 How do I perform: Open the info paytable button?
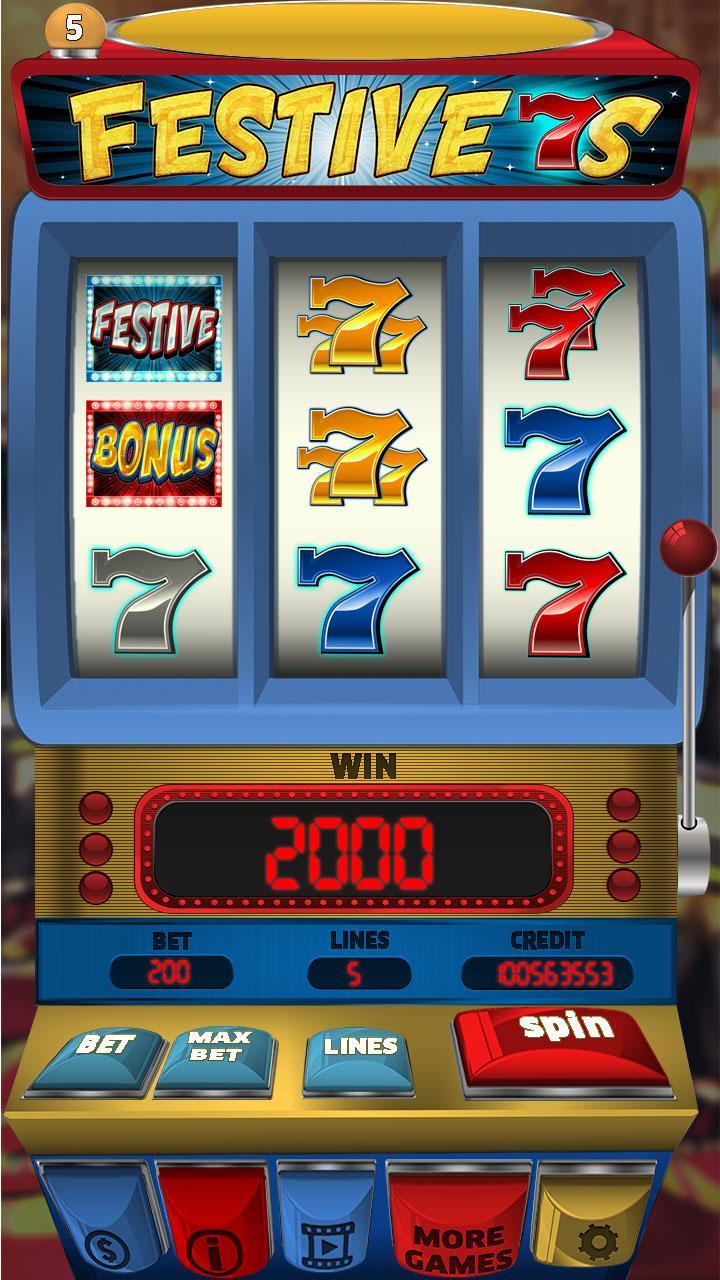coord(213,1225)
